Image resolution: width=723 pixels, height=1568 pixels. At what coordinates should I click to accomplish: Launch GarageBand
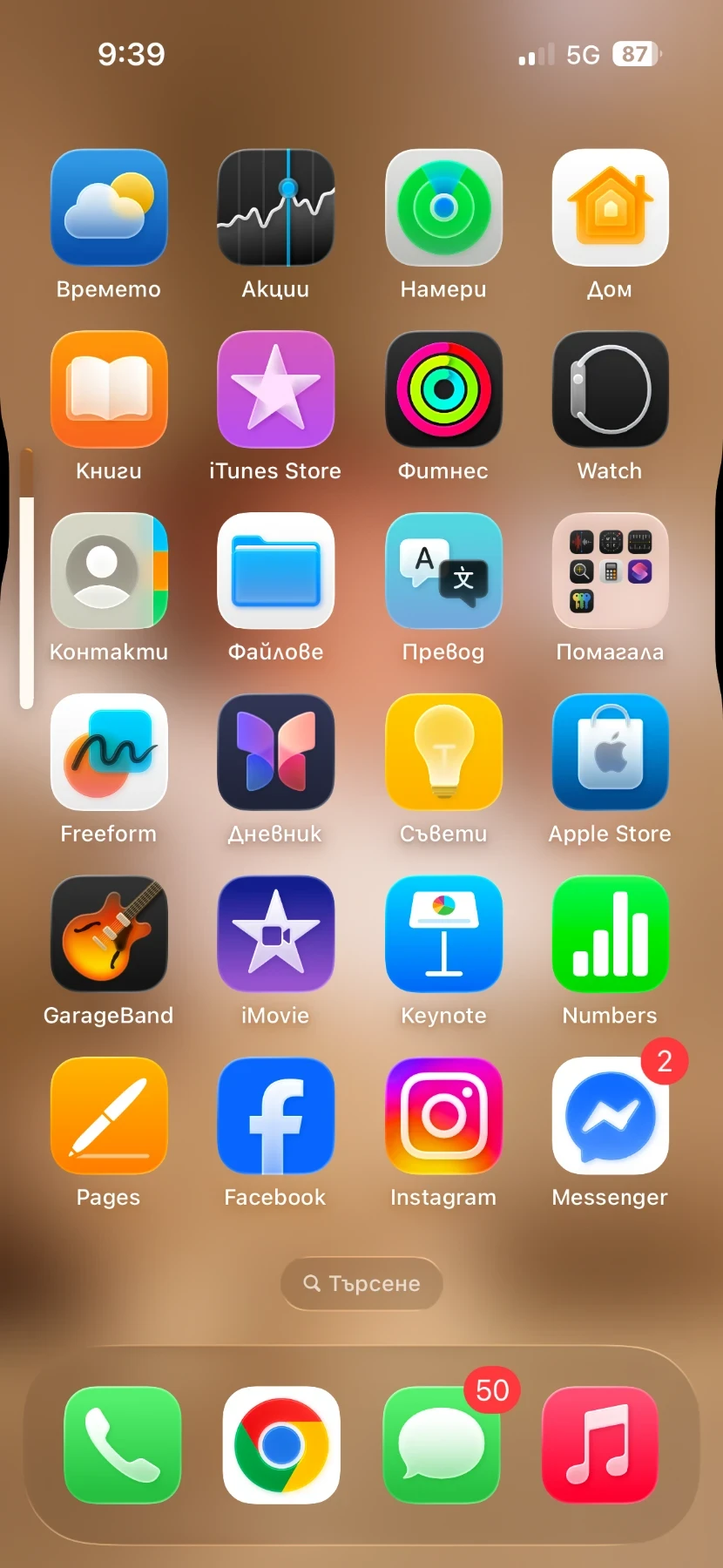109,934
